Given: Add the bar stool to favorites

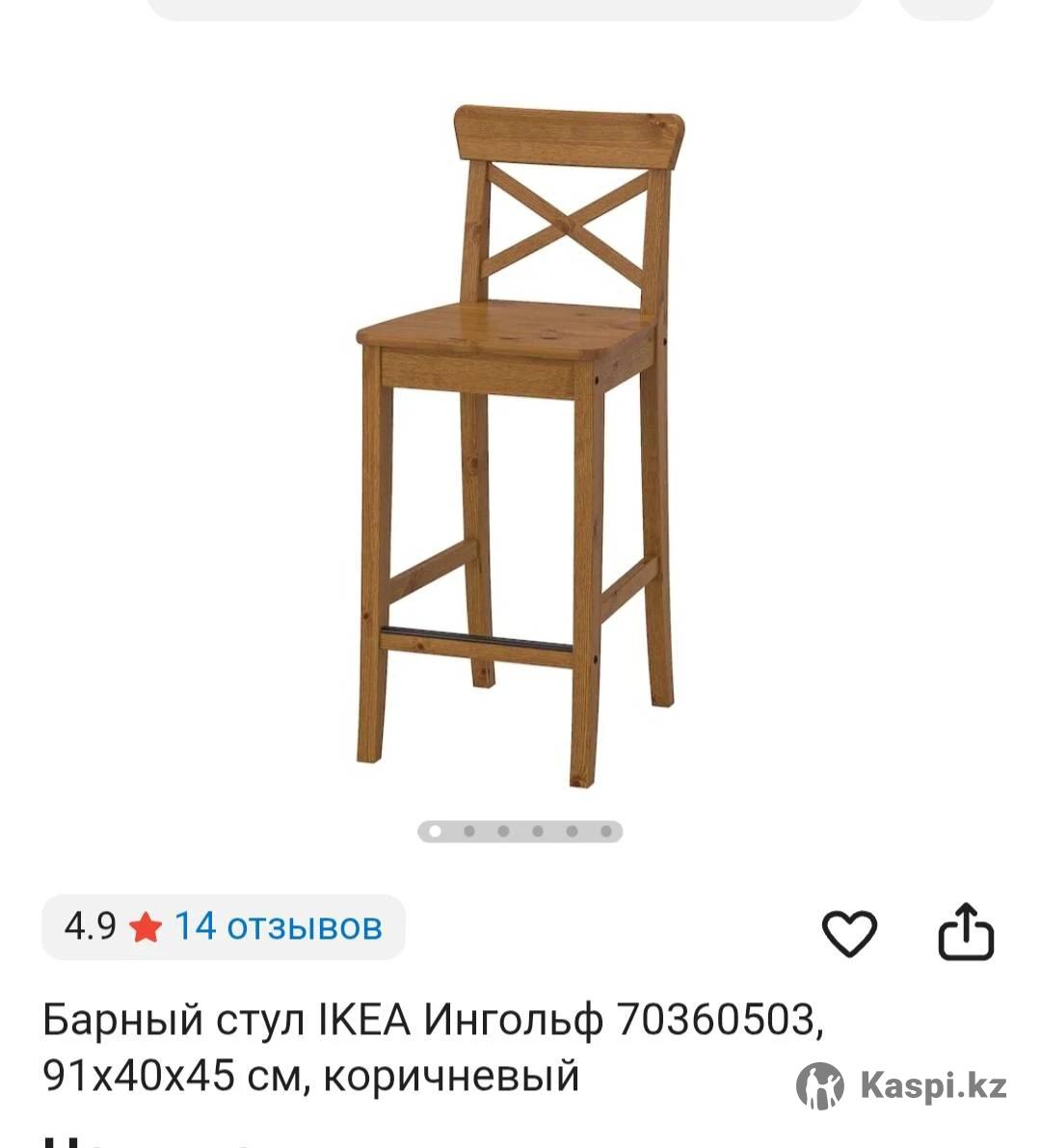Looking at the screenshot, I should point(848,932).
